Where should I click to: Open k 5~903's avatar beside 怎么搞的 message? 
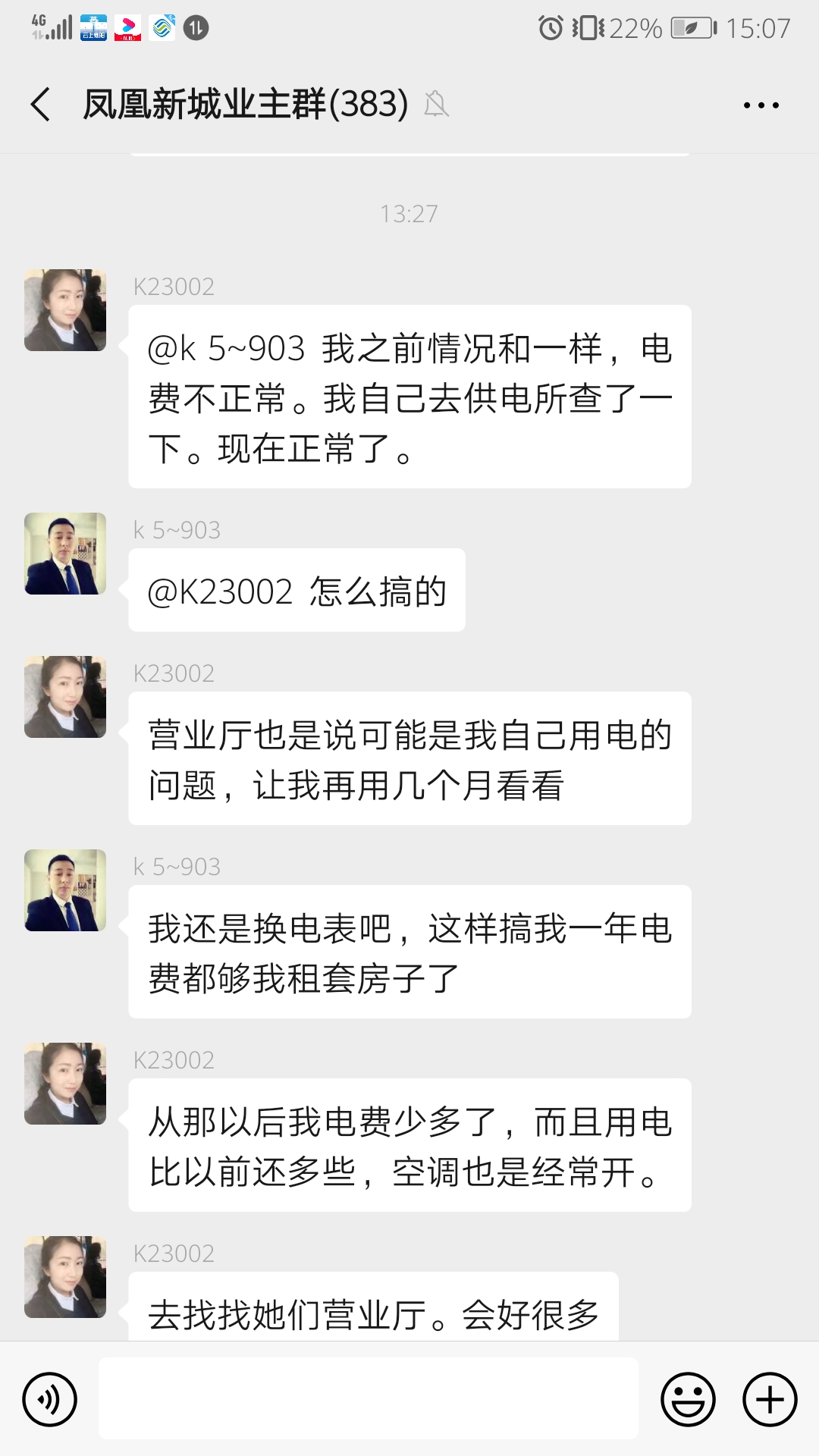(x=65, y=554)
